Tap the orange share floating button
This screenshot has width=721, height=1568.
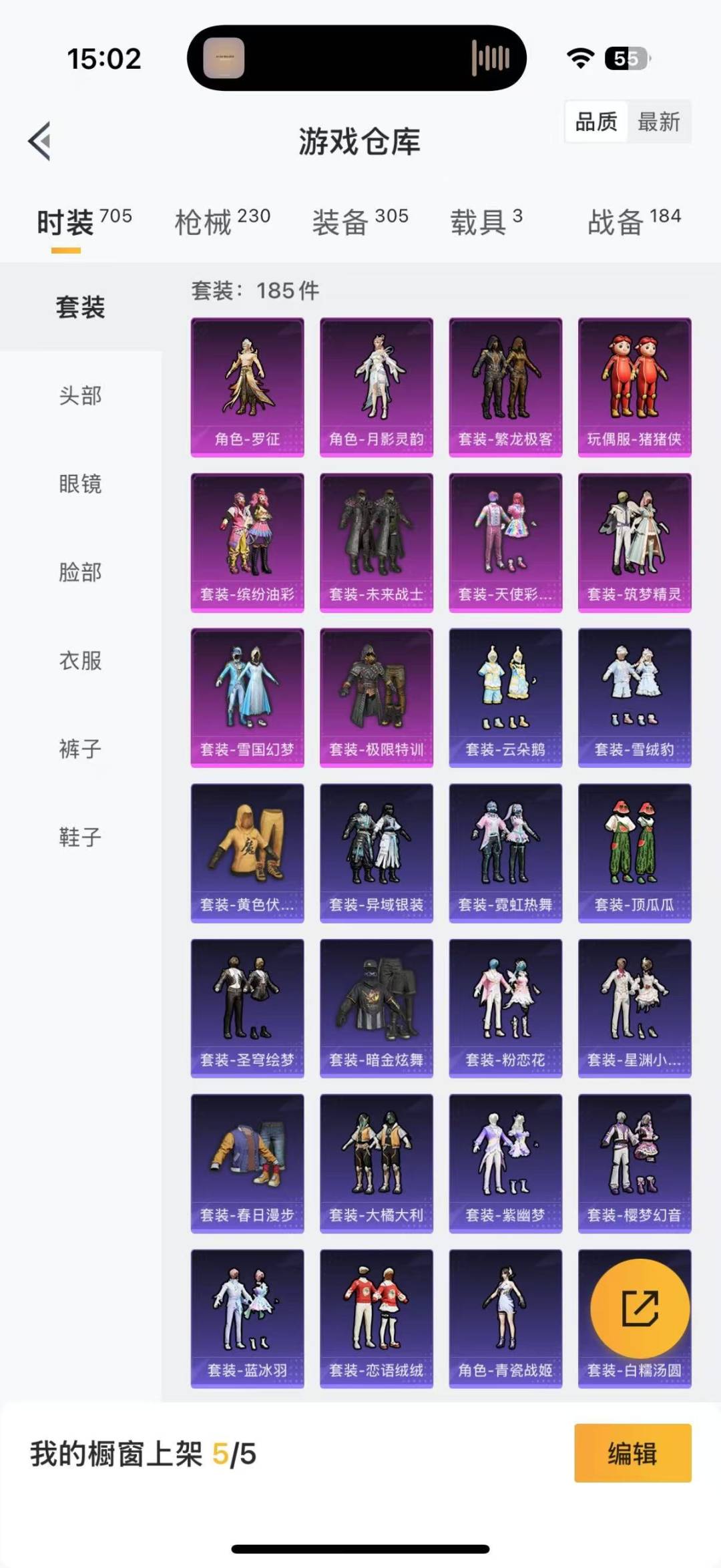tap(640, 1308)
